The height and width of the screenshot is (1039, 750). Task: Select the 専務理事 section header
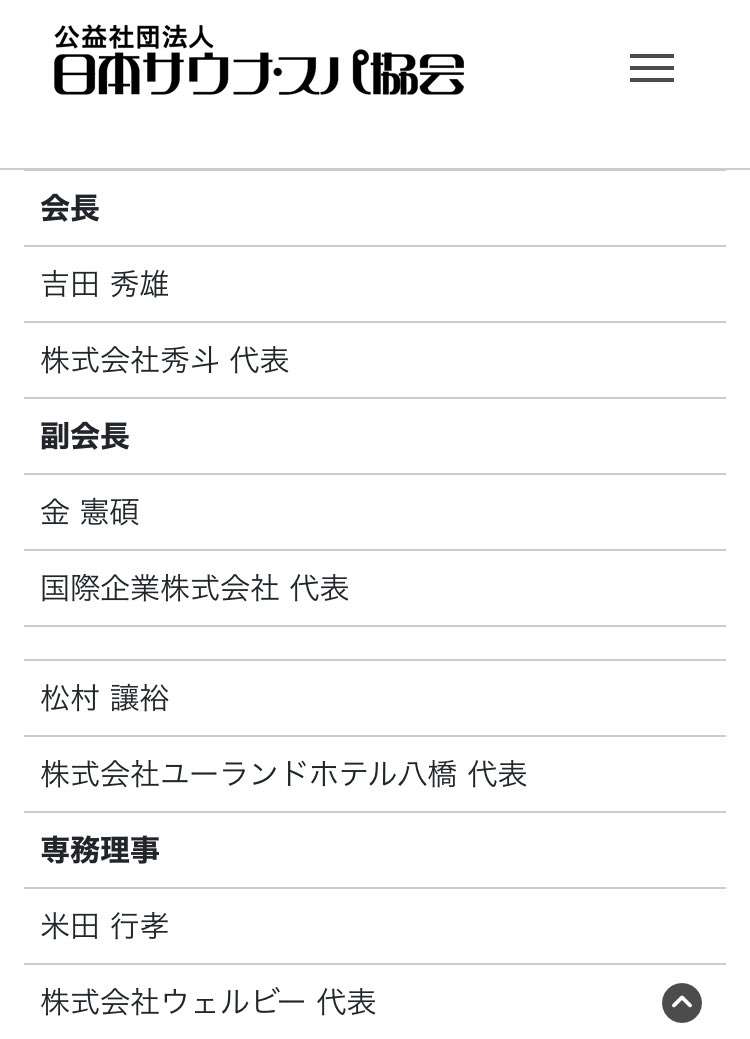pyautogui.click(x=100, y=850)
